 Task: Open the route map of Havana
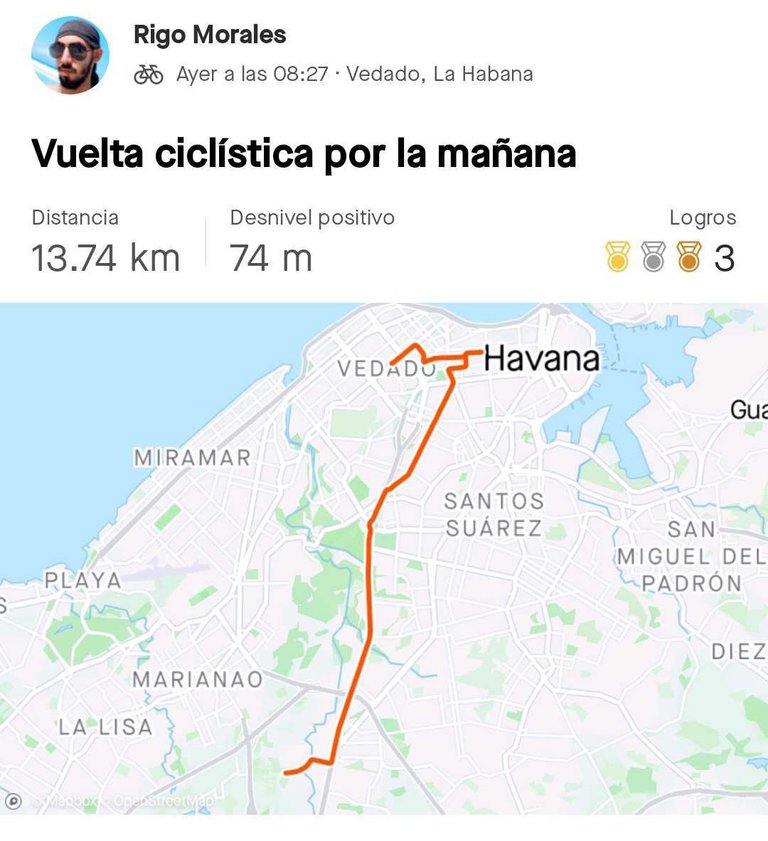pyautogui.click(x=384, y=560)
